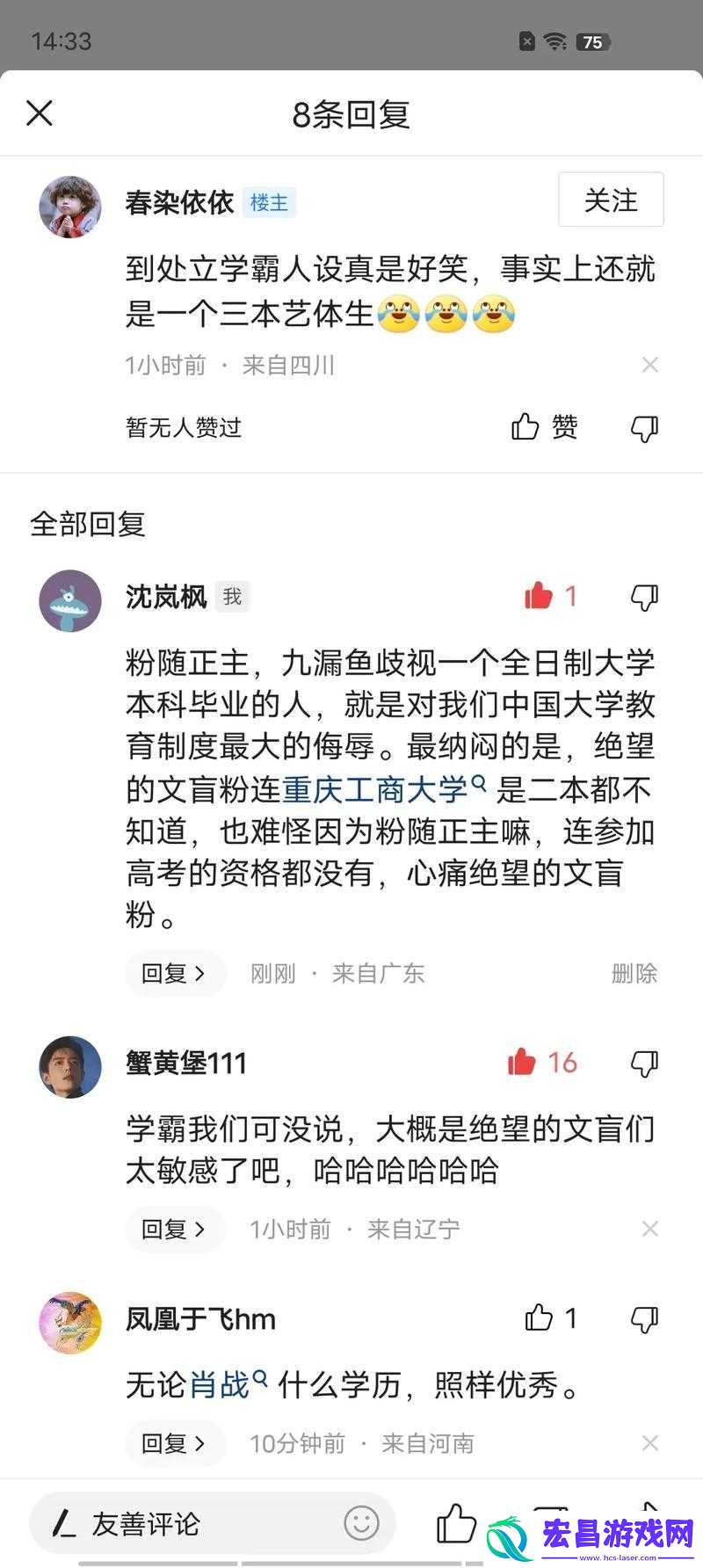Follow 春染依依 with the 关注 button

click(611, 200)
